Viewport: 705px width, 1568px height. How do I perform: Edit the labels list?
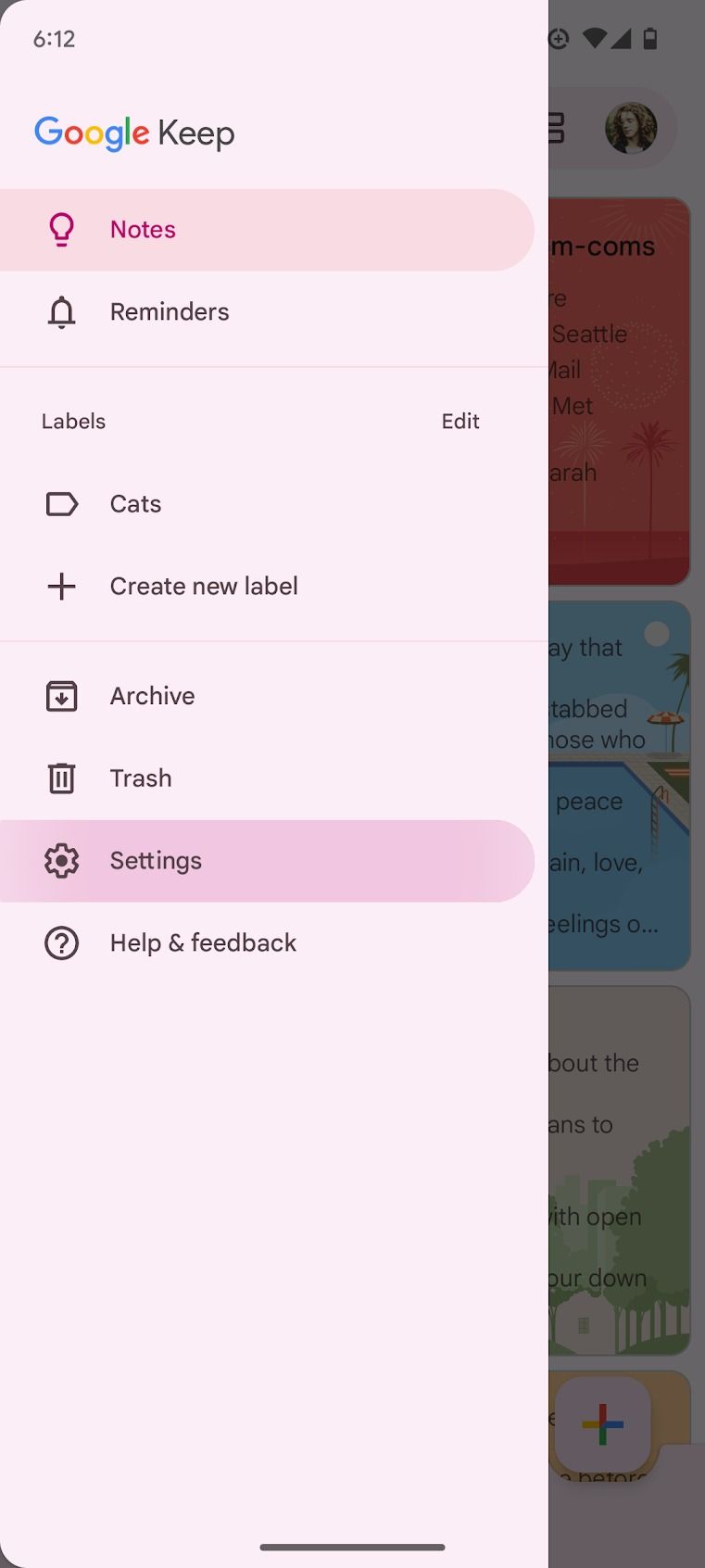[460, 422]
